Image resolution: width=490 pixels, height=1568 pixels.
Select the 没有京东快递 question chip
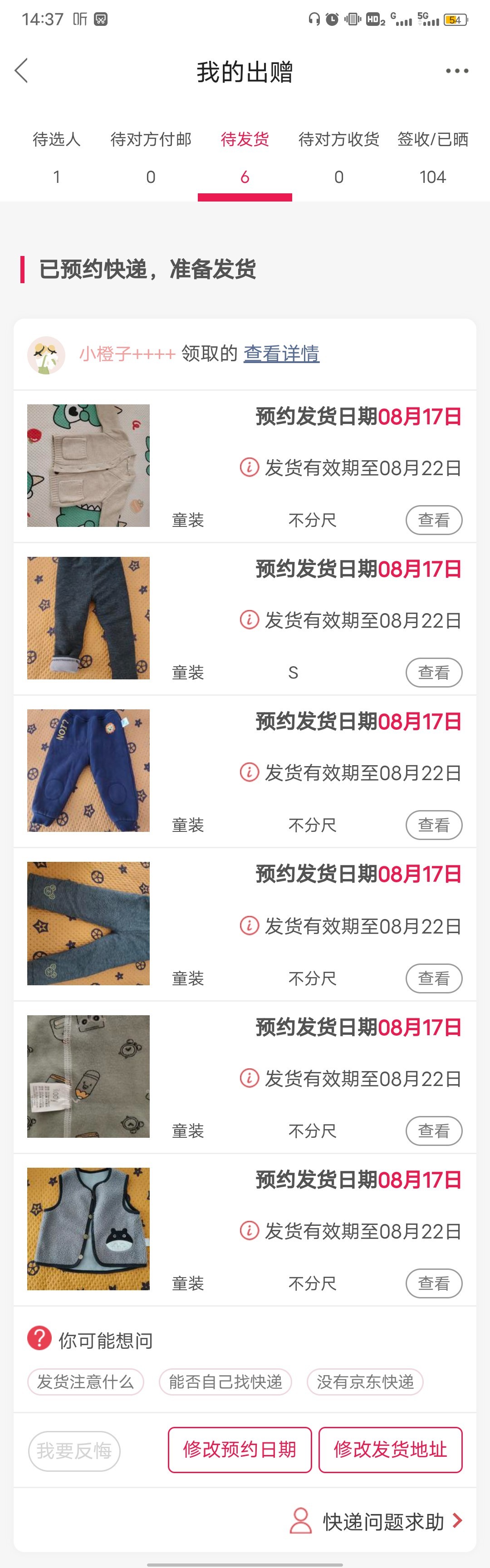(365, 1382)
